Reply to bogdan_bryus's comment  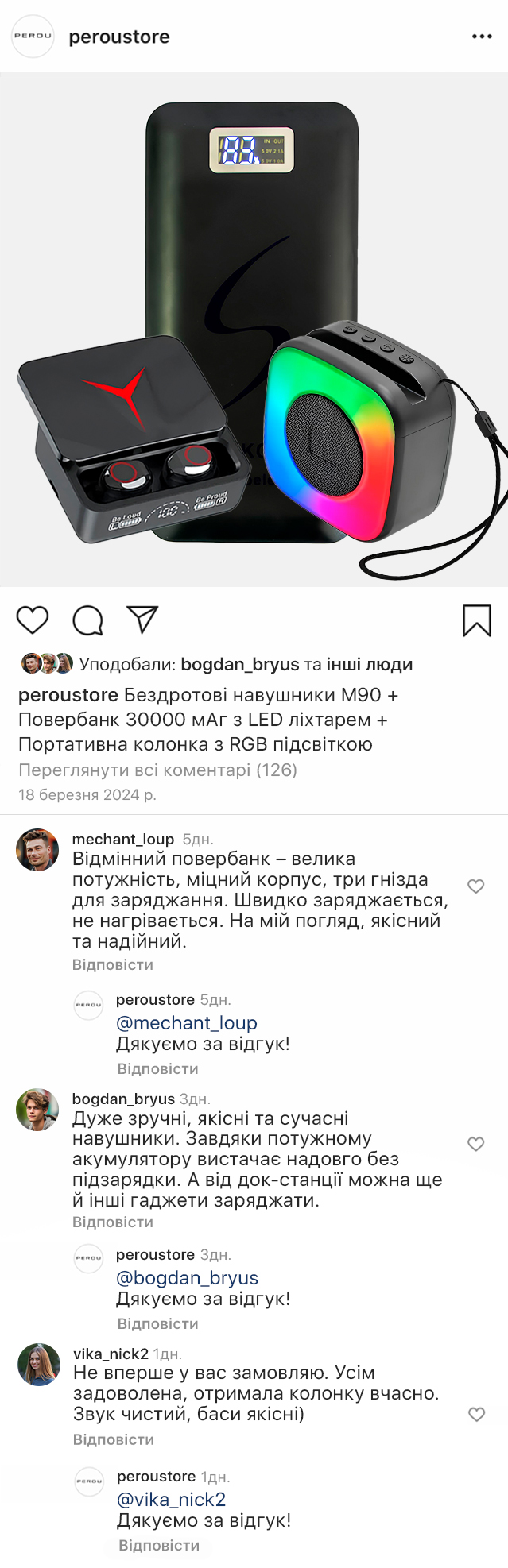pos(113,1222)
